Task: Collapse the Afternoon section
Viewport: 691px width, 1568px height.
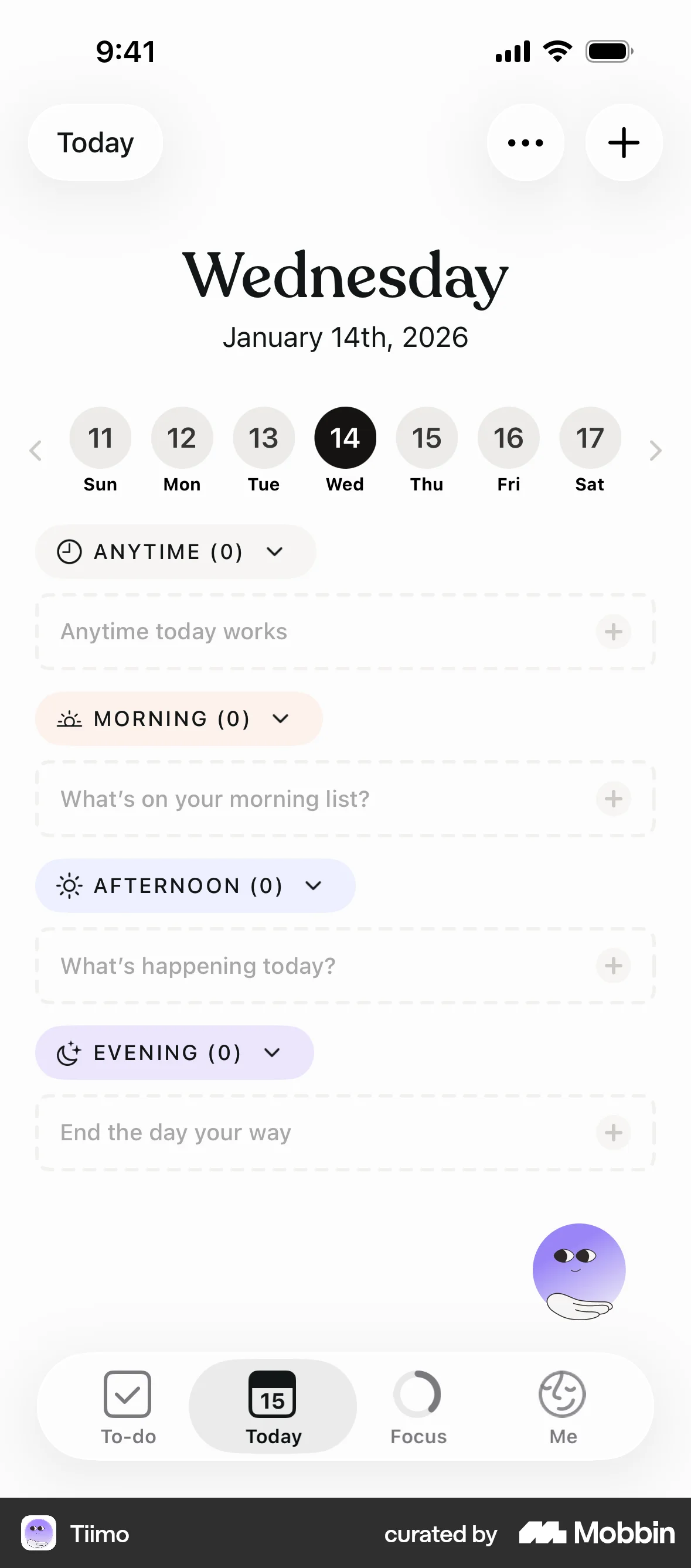Action: 313,887
